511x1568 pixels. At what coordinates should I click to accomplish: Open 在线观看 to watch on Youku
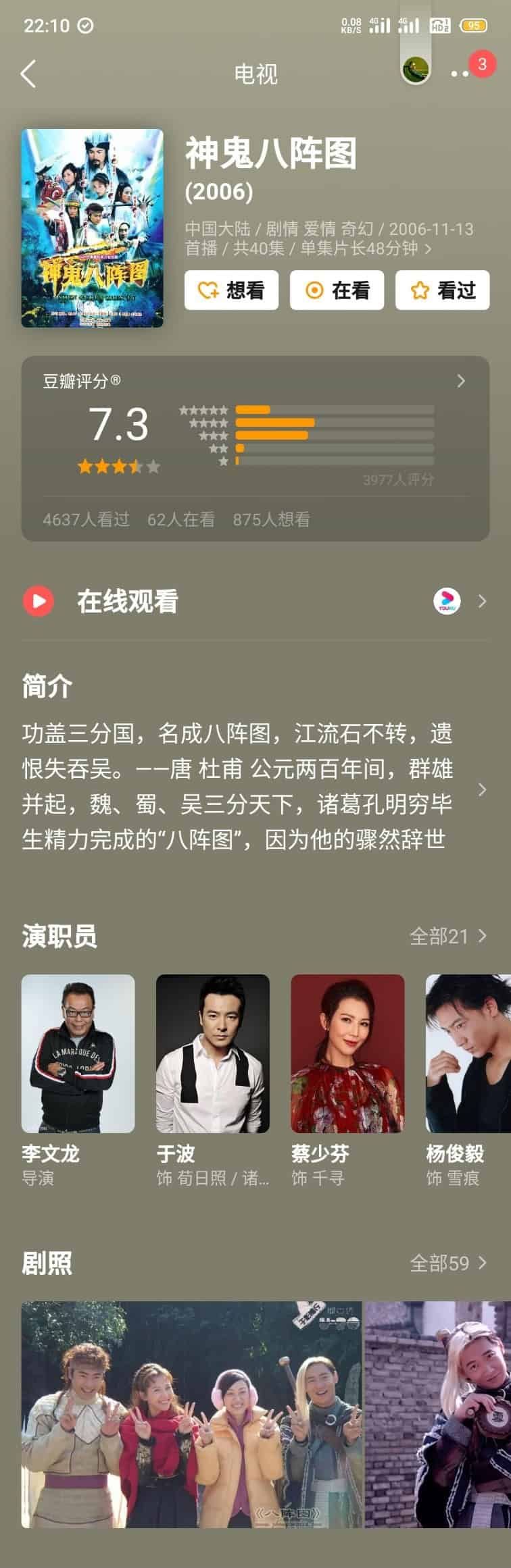click(x=255, y=600)
